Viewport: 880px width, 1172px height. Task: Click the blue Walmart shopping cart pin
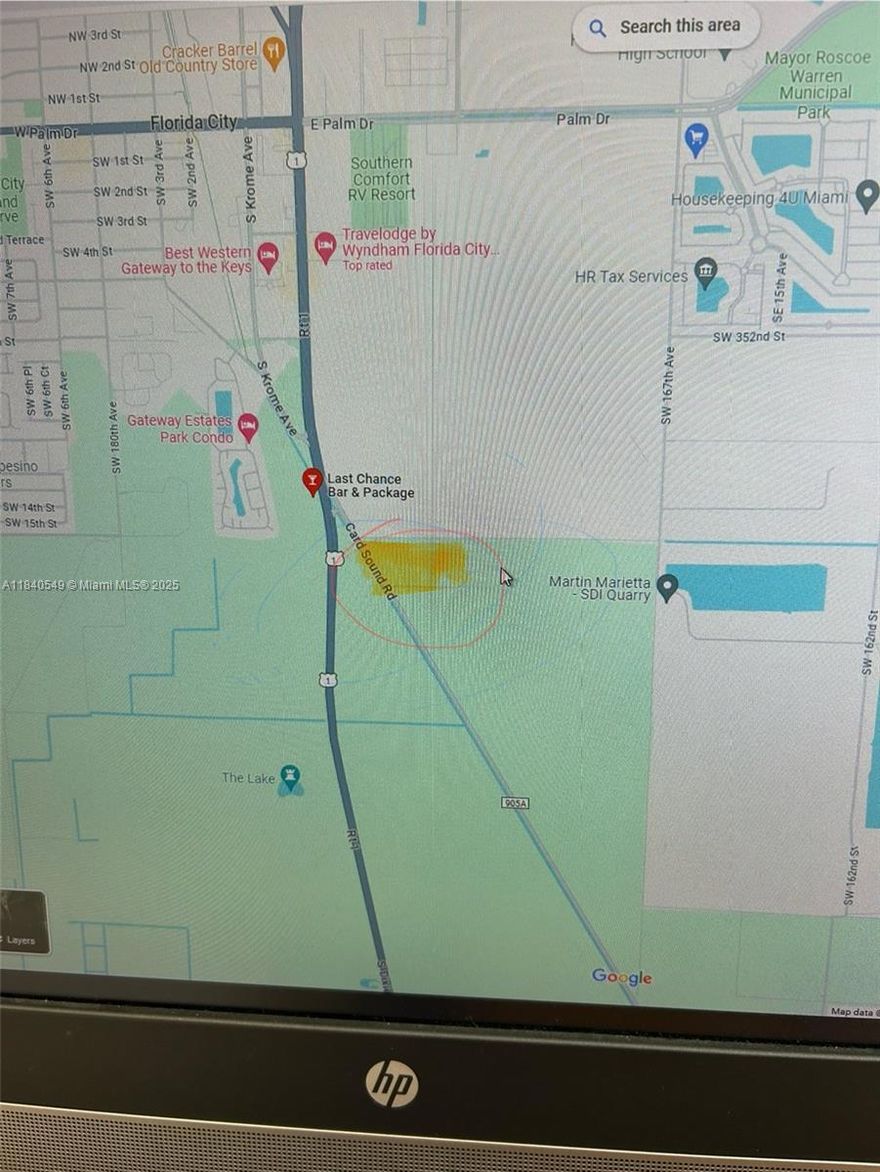pyautogui.click(x=695, y=135)
